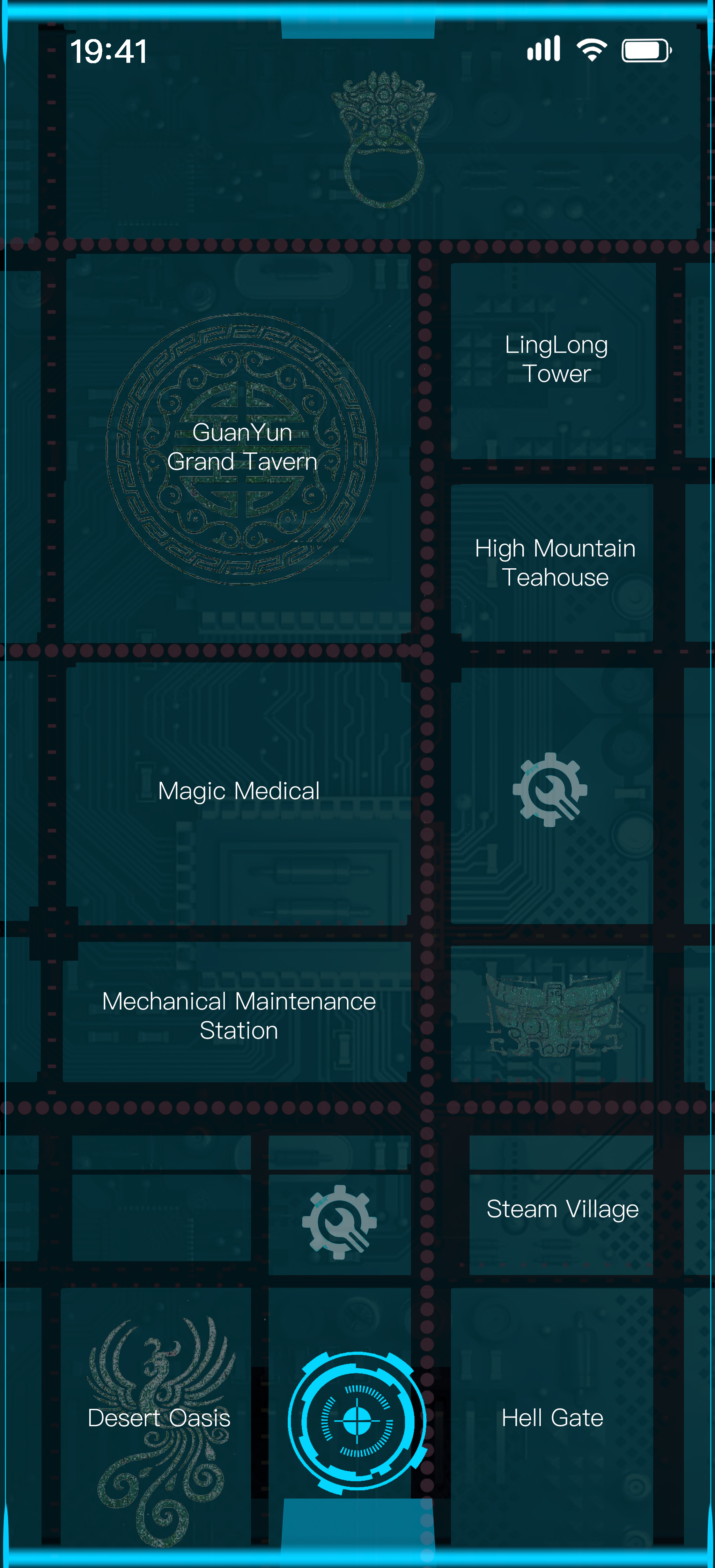Viewport: 715px width, 1568px height.
Task: Go to the Hell Gate location
Action: (x=552, y=1418)
